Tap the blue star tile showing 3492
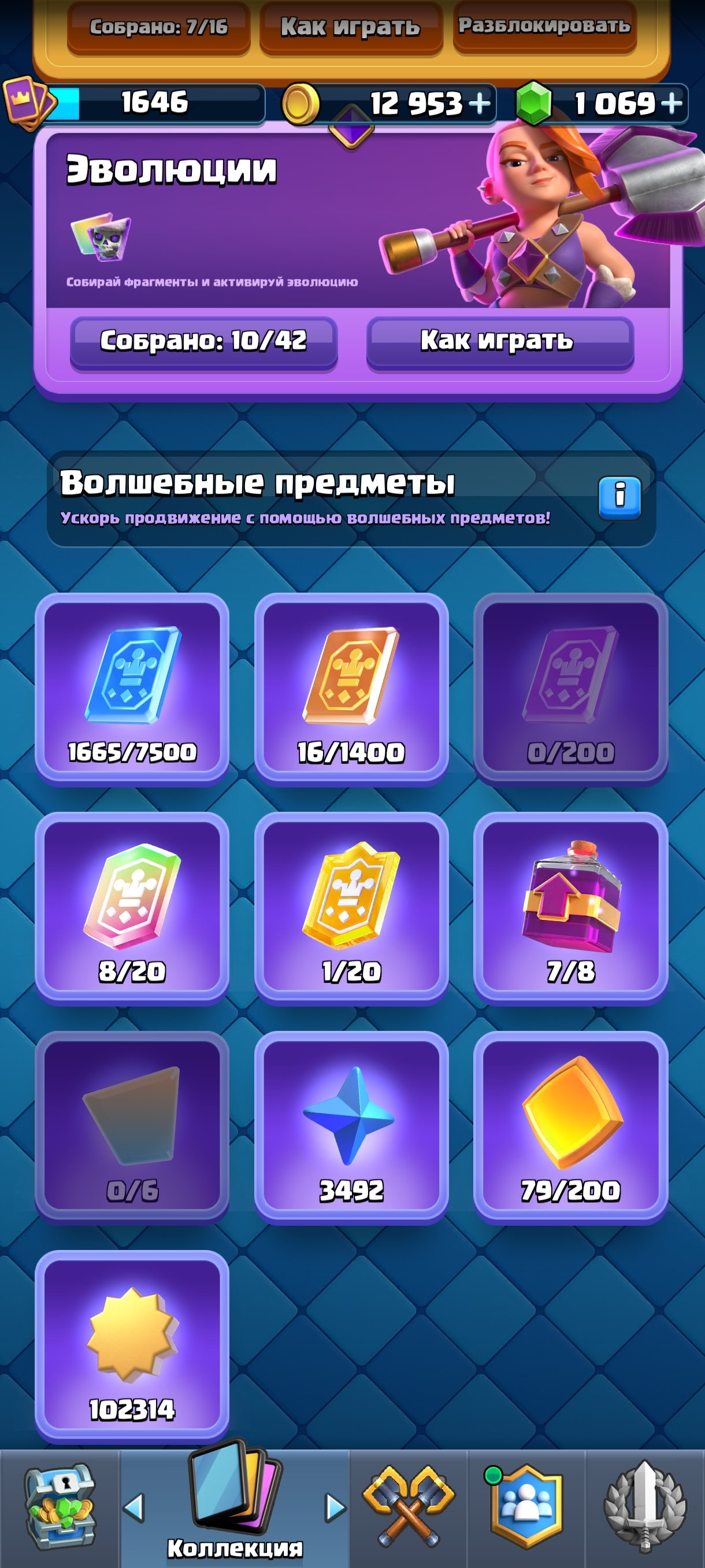Screen dimensions: 705x1568 [x=351, y=1128]
